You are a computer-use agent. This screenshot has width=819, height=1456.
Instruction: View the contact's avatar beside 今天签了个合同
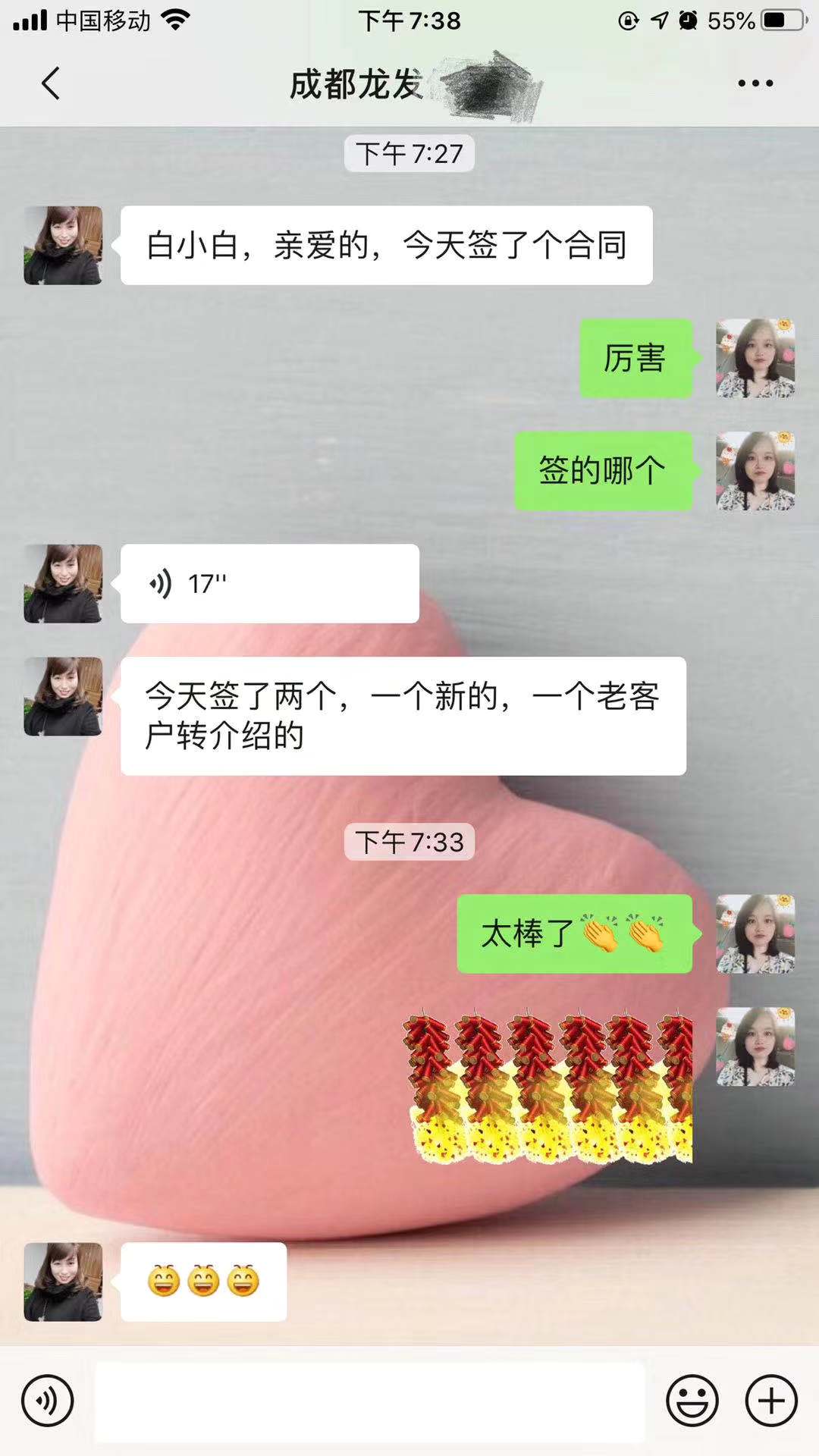click(x=63, y=246)
